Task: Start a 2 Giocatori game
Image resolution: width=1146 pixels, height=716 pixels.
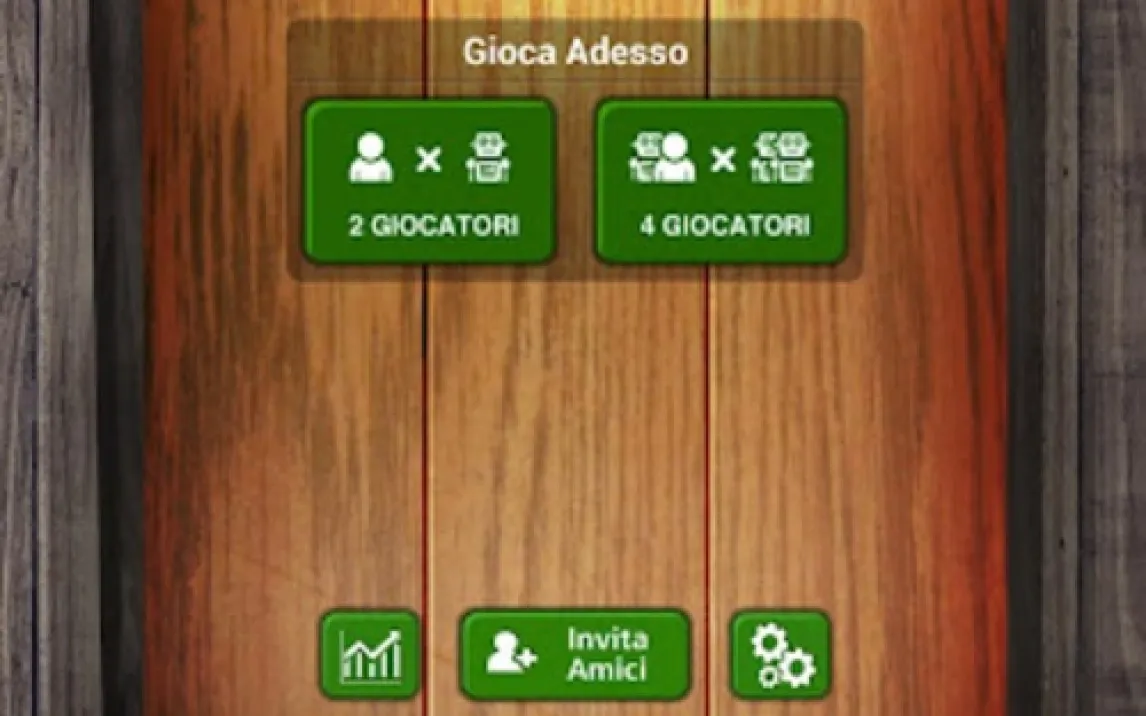Action: [430, 181]
